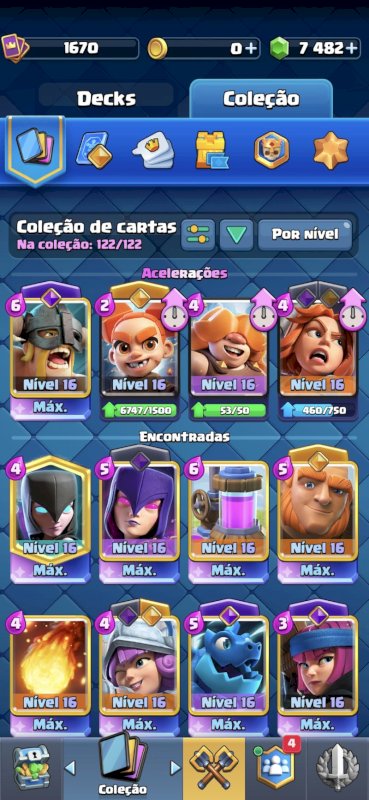The width and height of the screenshot is (369, 800).
Task: Add gold with the plus button
Action: point(251,48)
